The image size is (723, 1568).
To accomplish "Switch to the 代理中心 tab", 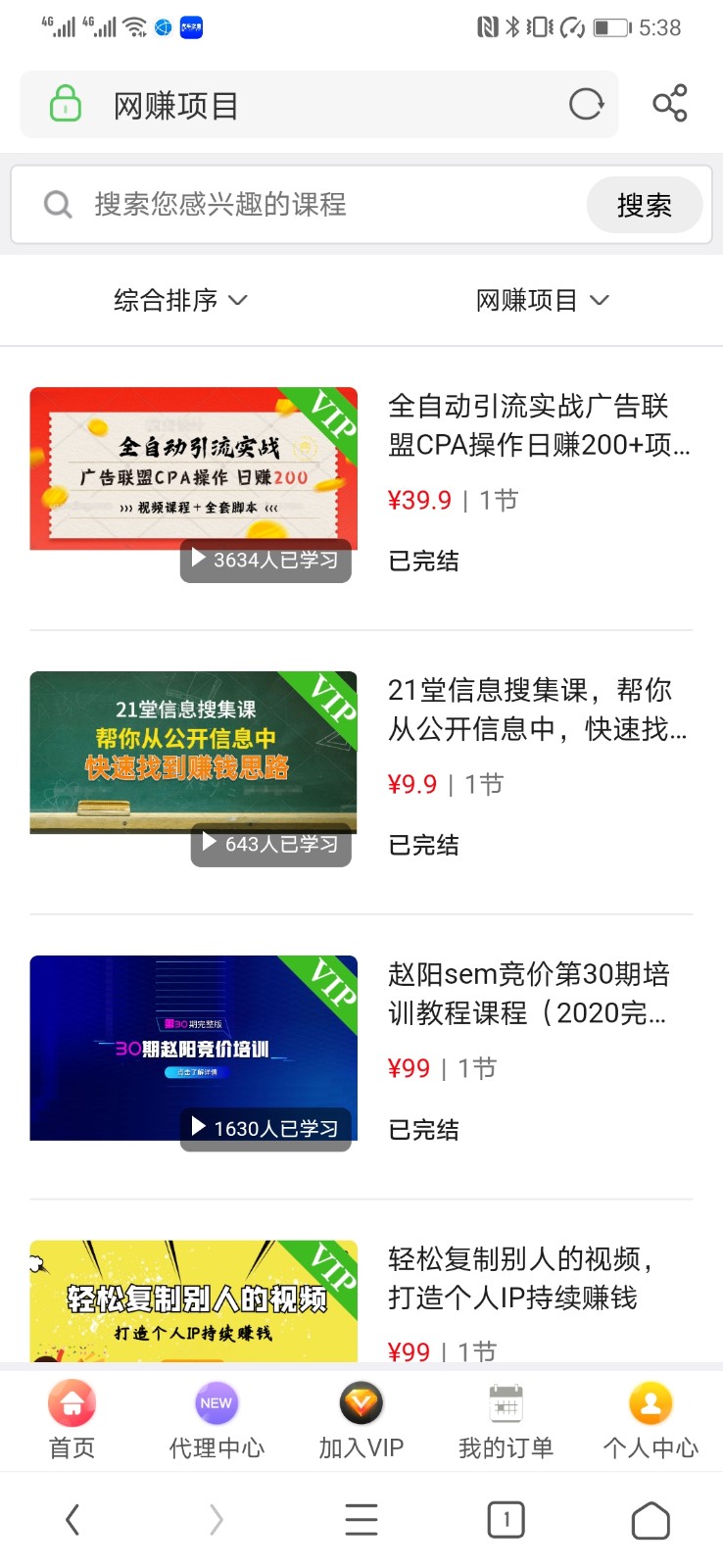I will click(217, 1419).
